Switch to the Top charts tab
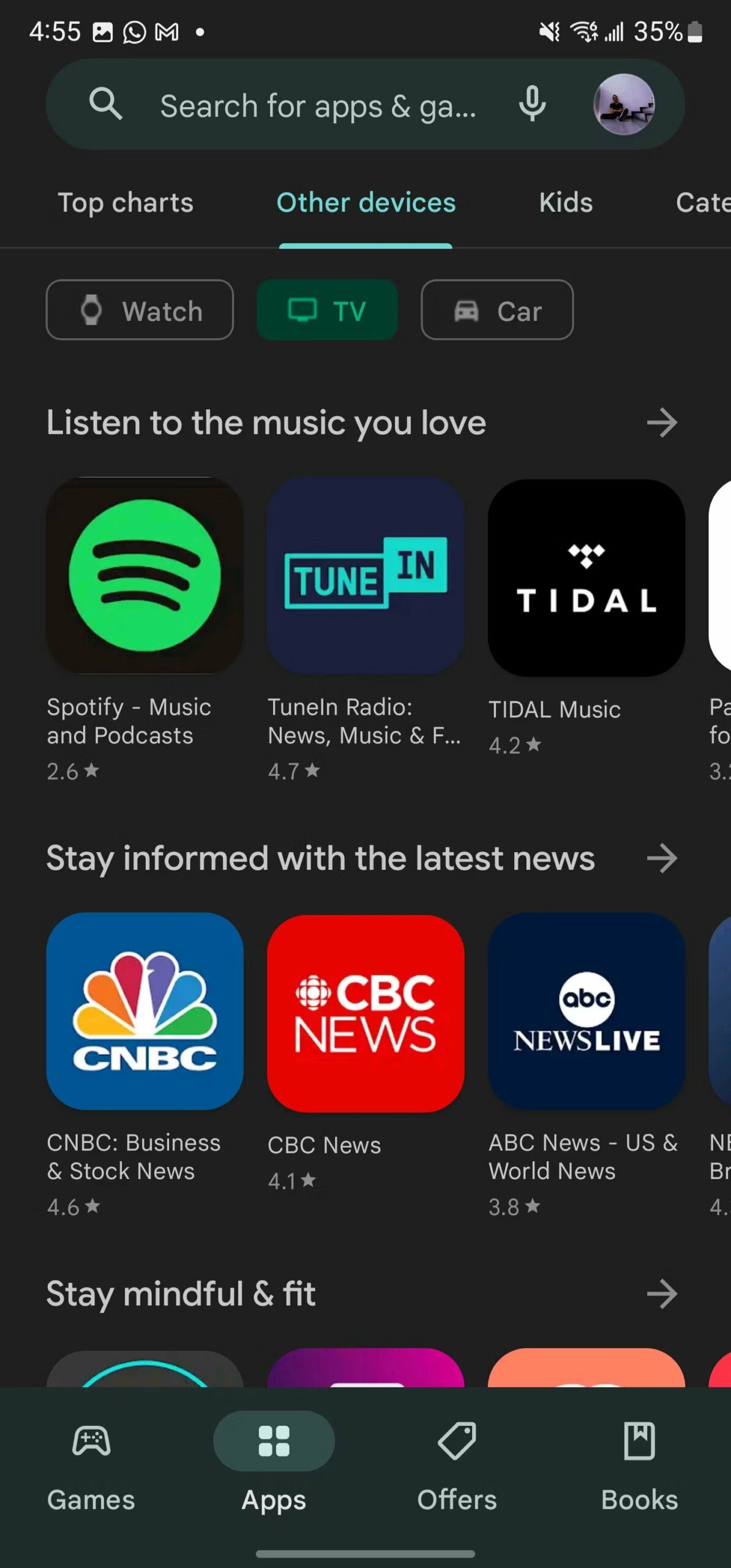 coord(126,203)
